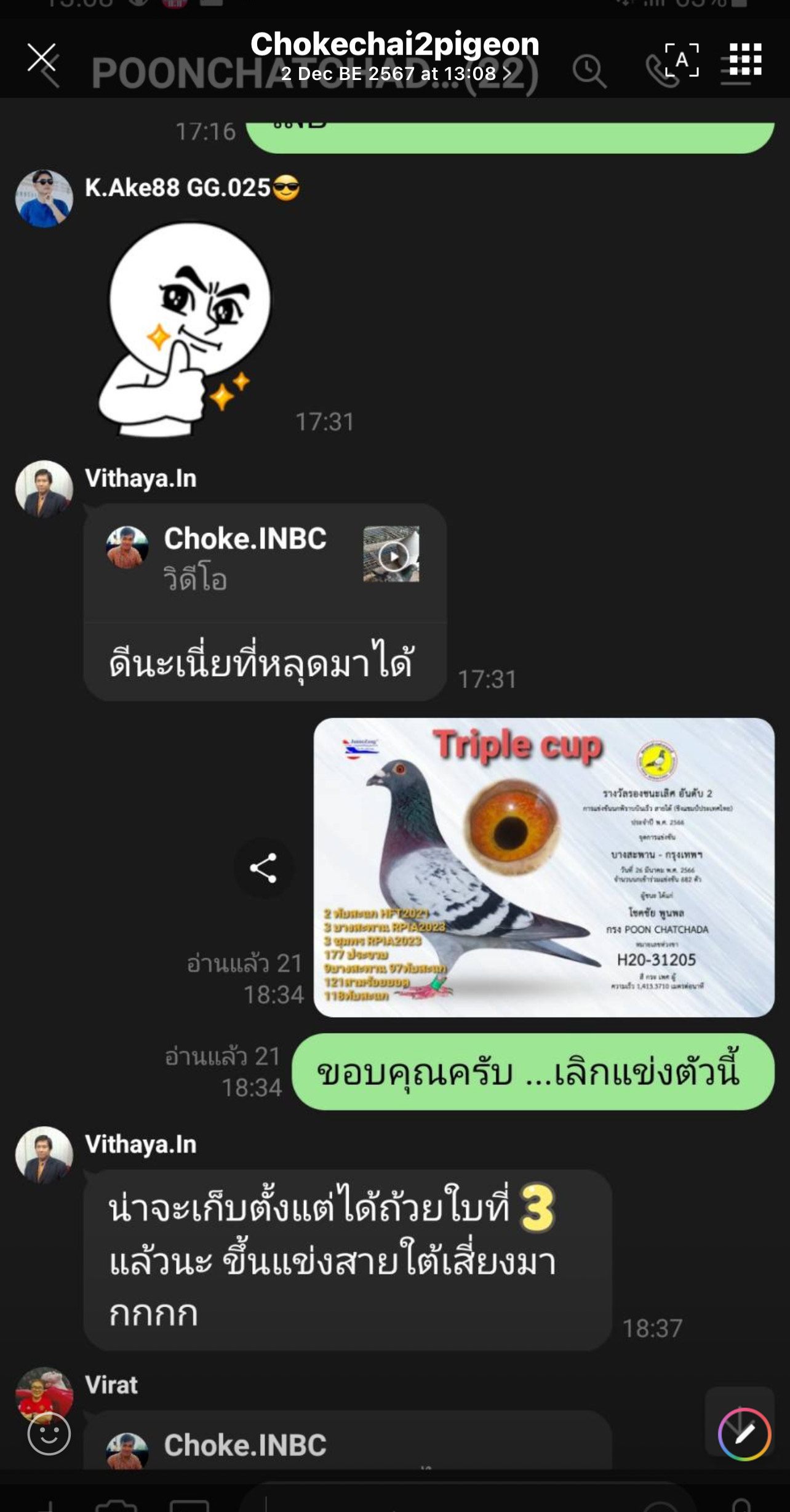Close the image viewer

click(42, 58)
